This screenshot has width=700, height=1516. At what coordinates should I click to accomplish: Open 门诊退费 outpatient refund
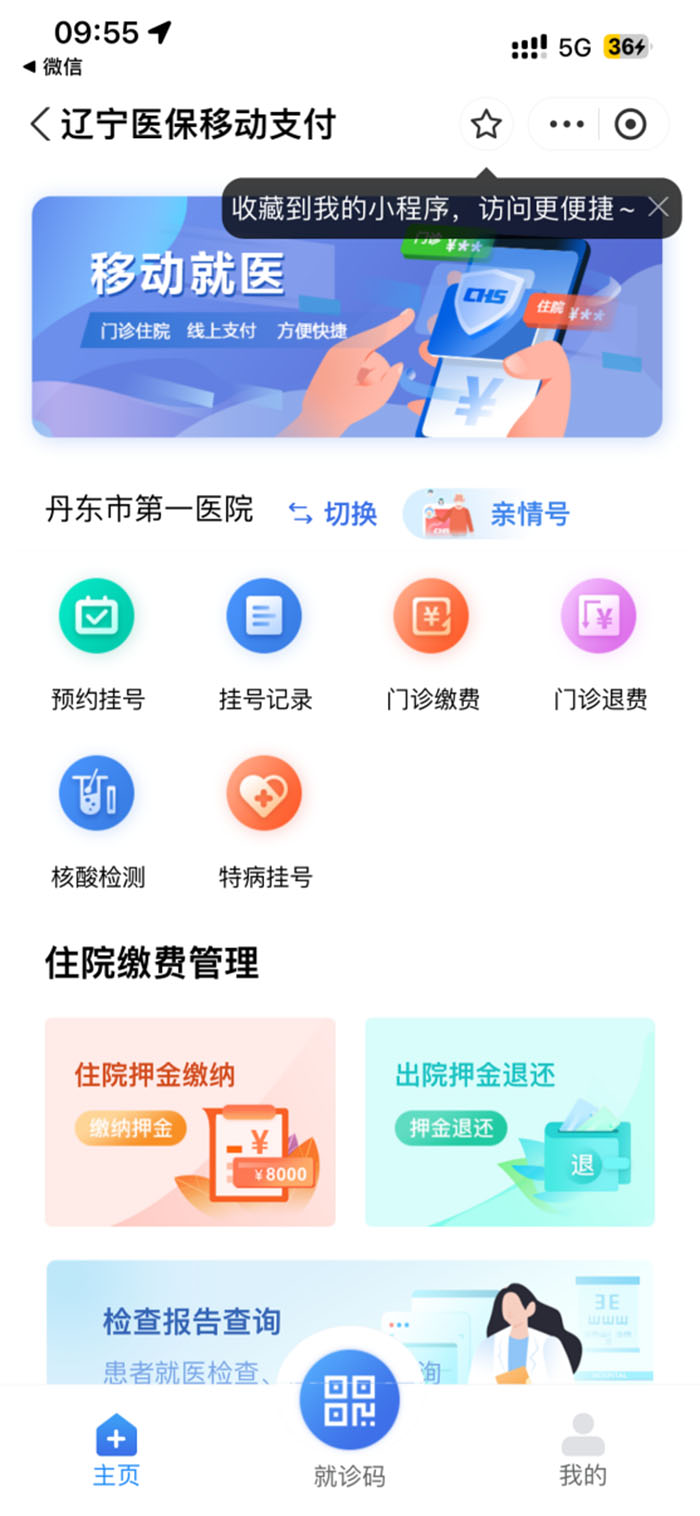[599, 640]
